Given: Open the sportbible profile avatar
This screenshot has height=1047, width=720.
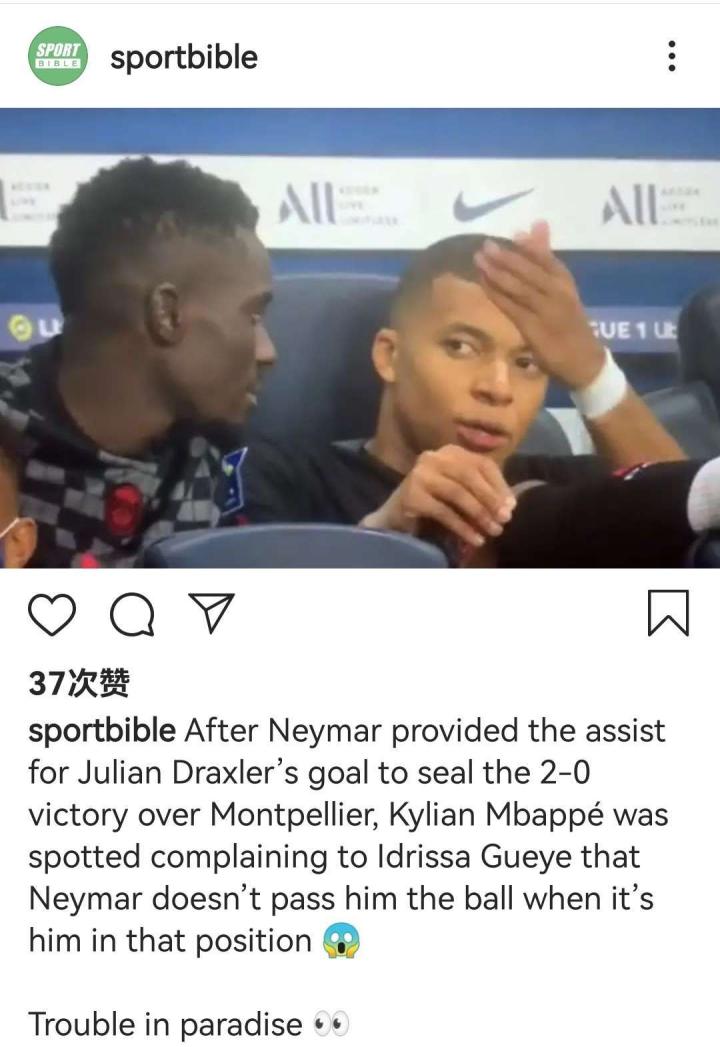Looking at the screenshot, I should [58, 56].
